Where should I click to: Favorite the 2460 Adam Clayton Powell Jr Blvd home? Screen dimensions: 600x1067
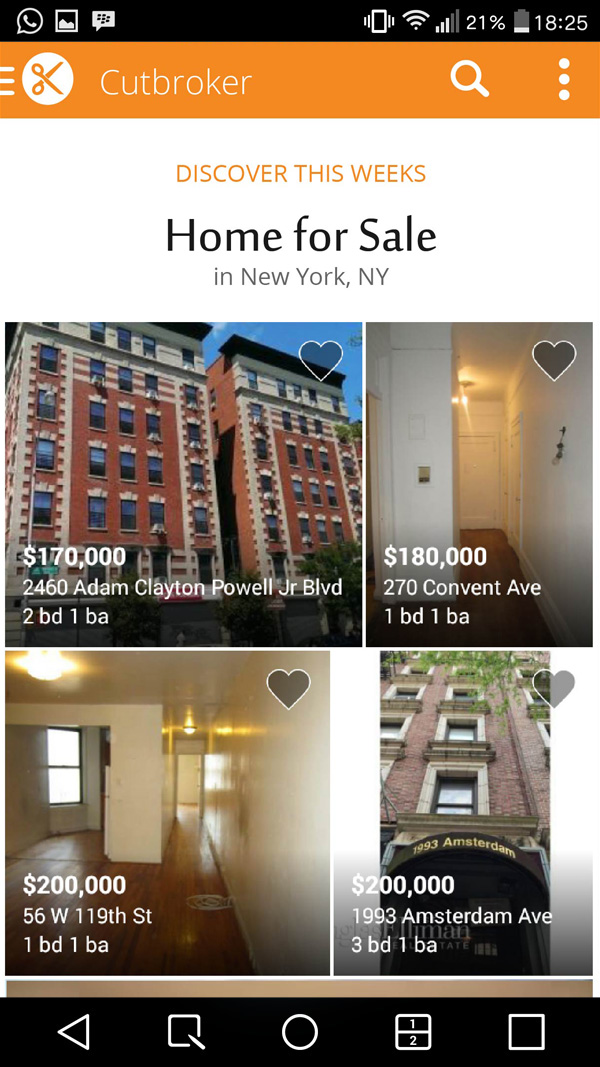(320, 360)
